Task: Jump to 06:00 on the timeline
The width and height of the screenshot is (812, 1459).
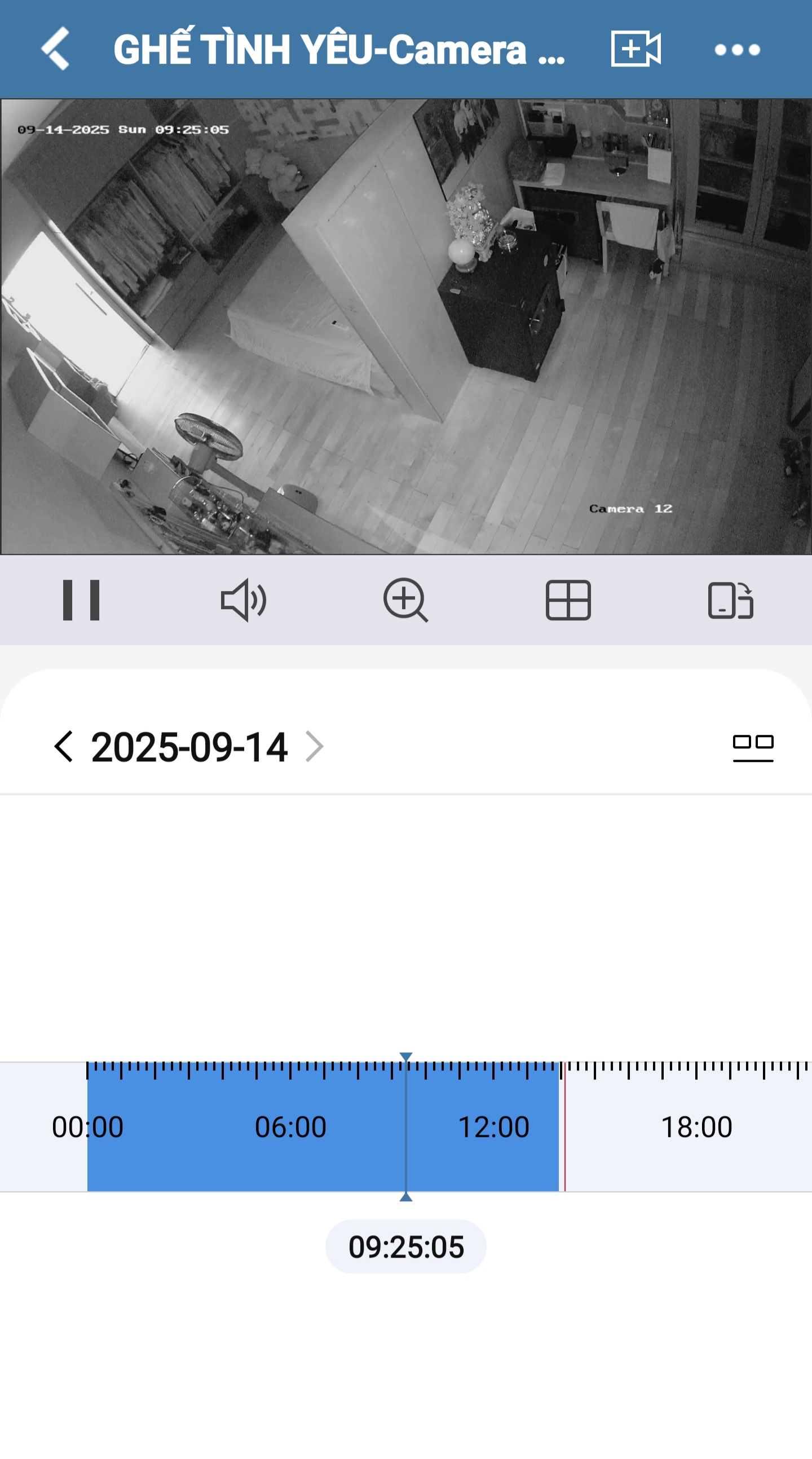Action: pyautogui.click(x=290, y=1126)
